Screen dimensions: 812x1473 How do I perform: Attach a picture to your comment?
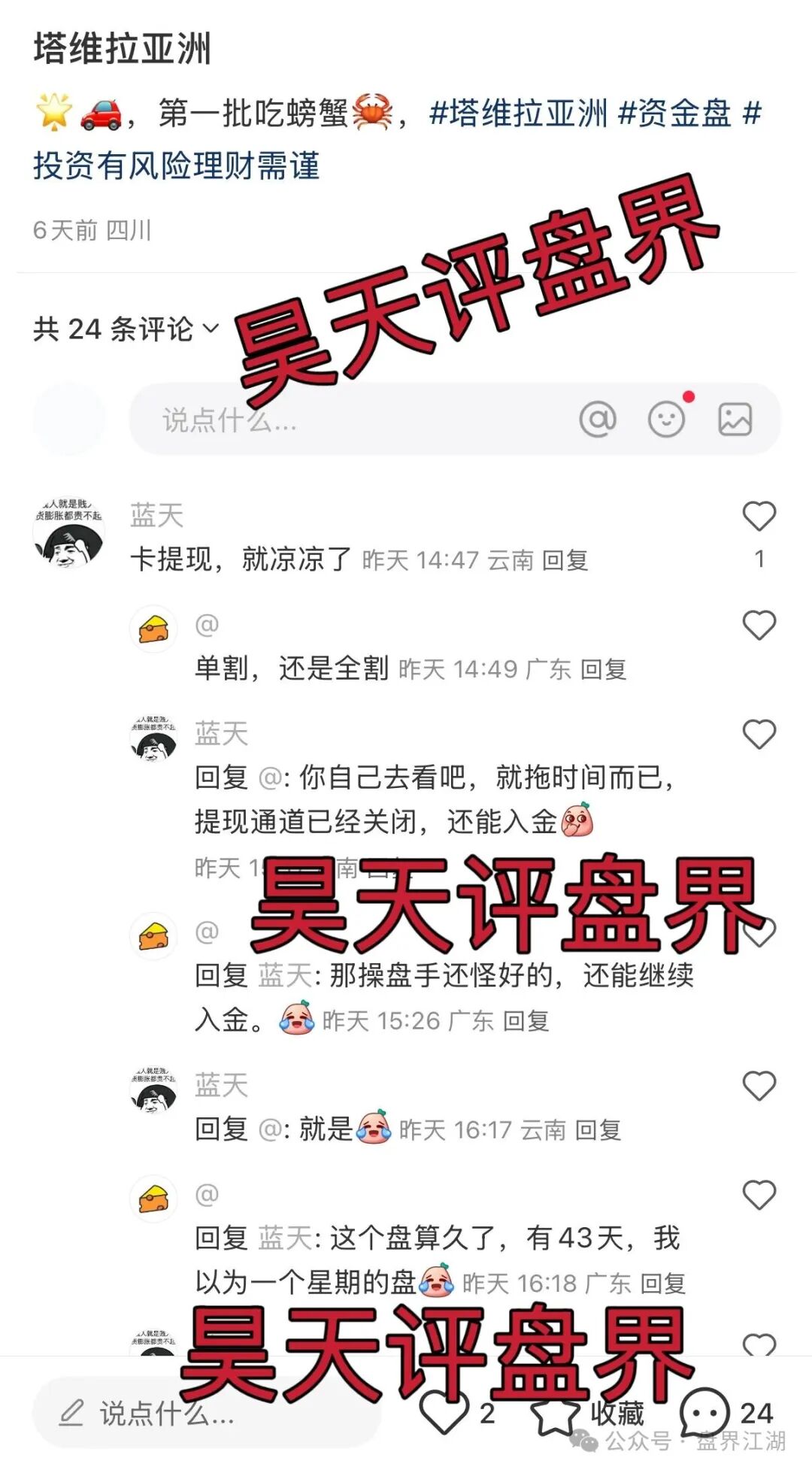pos(735,419)
